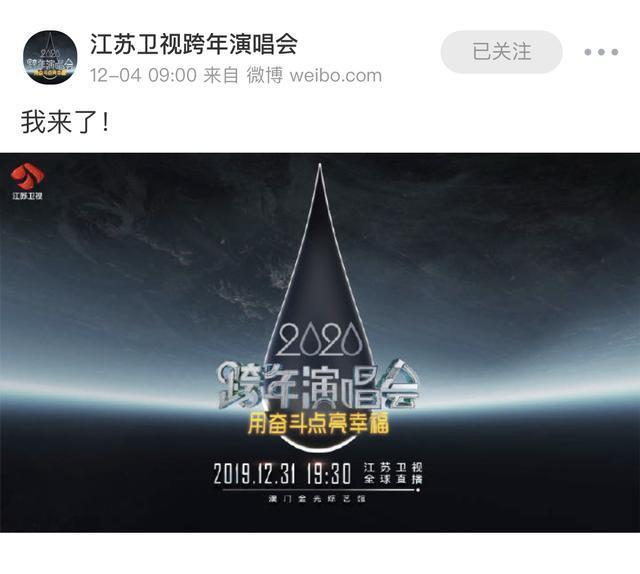Open the three-dot more options menu
Viewport: 640px width, 574px height.
click(x=600, y=51)
